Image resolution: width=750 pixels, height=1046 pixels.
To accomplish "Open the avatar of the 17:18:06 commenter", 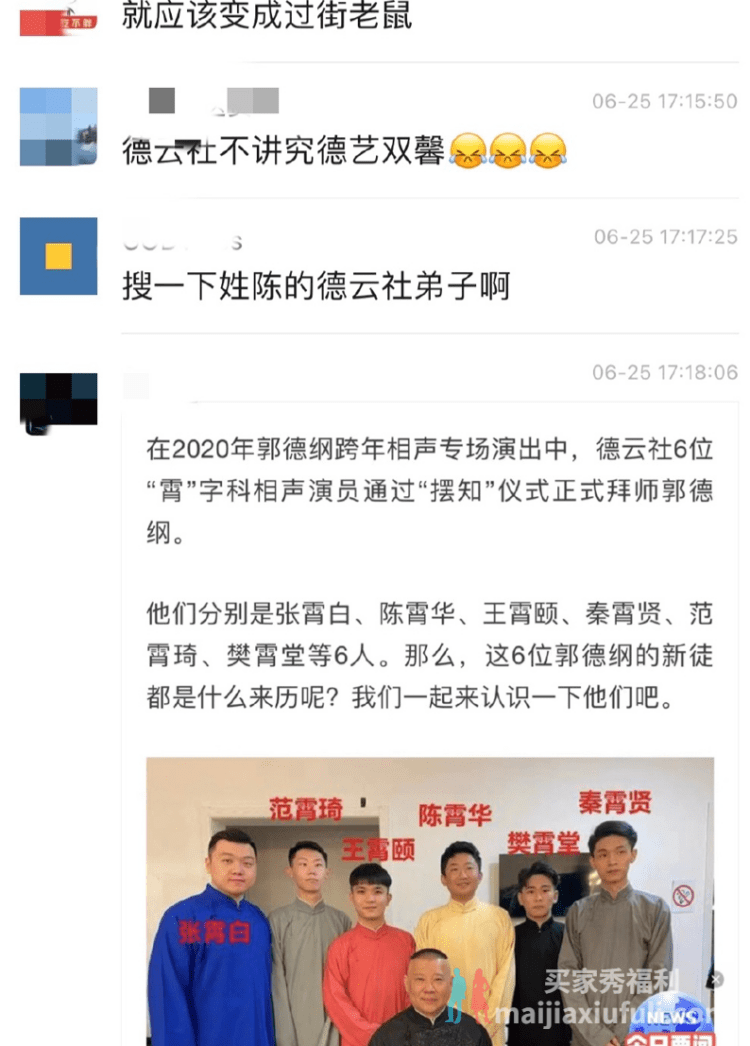I will pos(58,400).
